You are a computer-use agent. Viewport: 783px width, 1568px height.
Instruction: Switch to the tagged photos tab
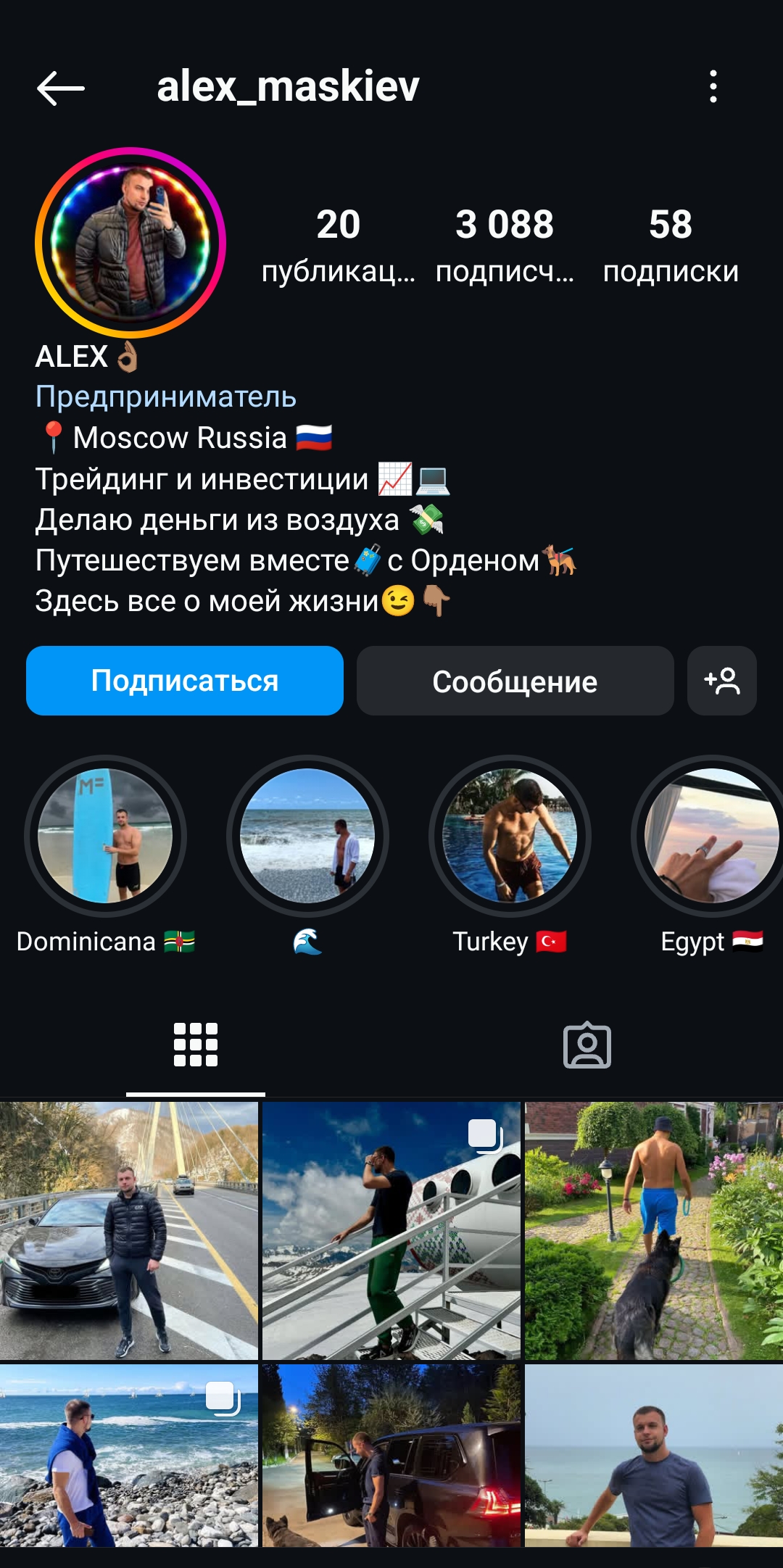coord(587,1045)
